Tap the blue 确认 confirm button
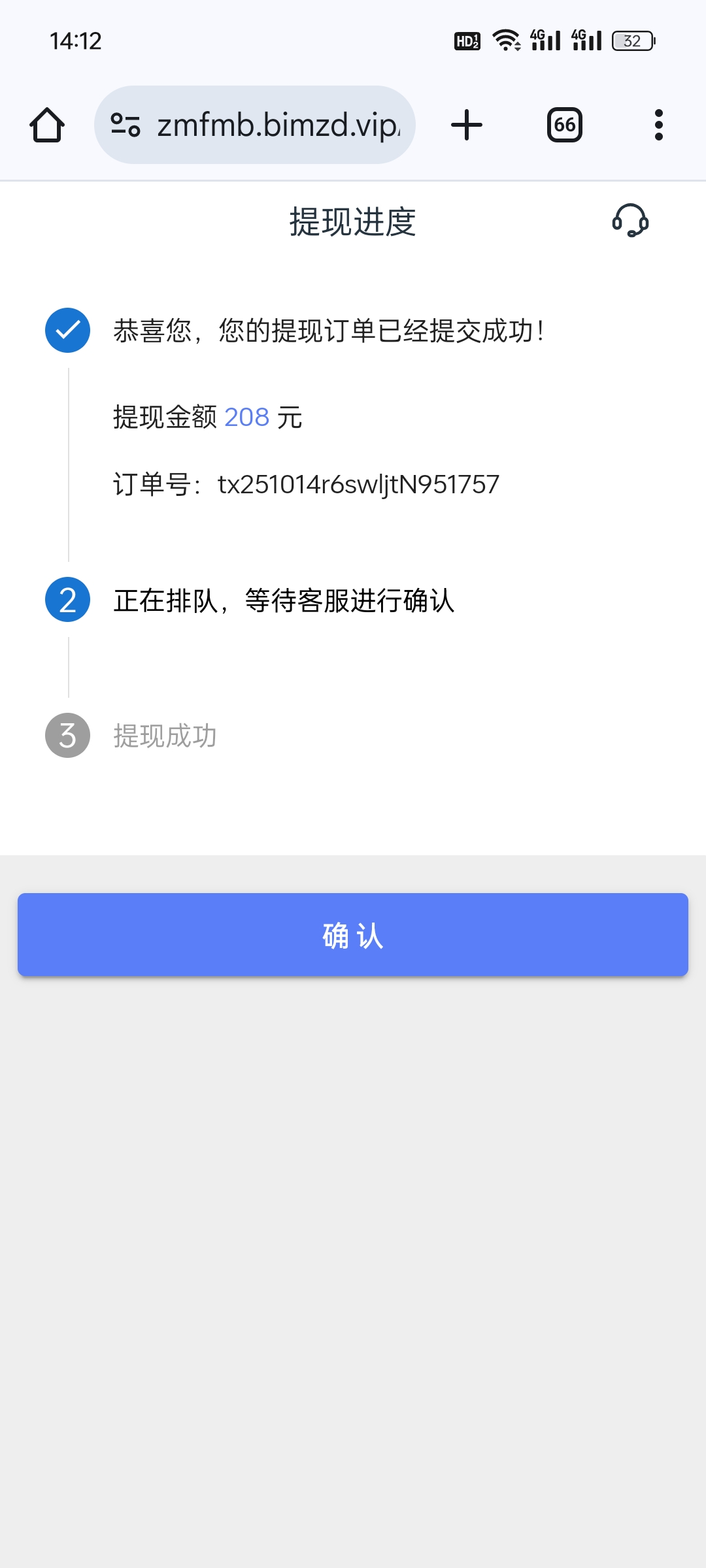This screenshot has height=1568, width=706. pos(353,934)
